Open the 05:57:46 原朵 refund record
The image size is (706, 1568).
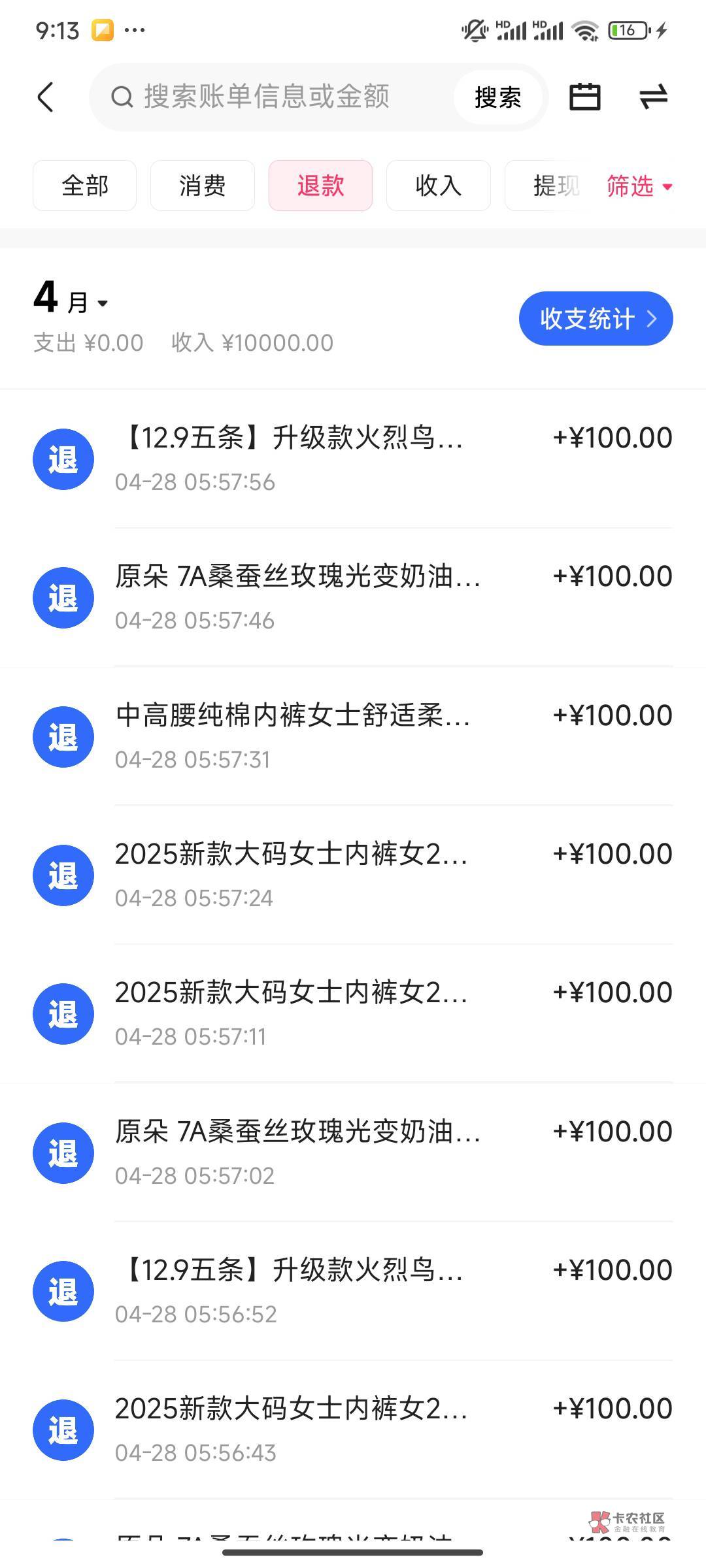(353, 597)
